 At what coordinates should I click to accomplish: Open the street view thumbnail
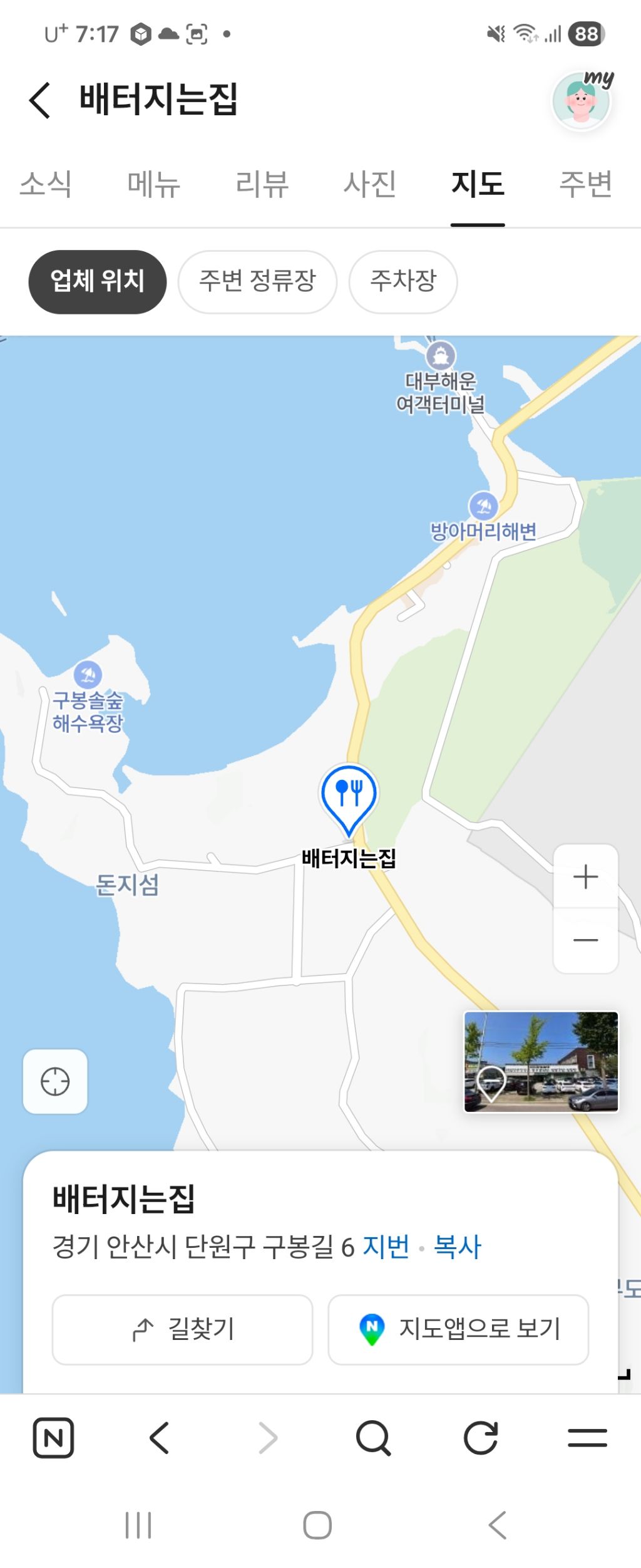tap(541, 1062)
